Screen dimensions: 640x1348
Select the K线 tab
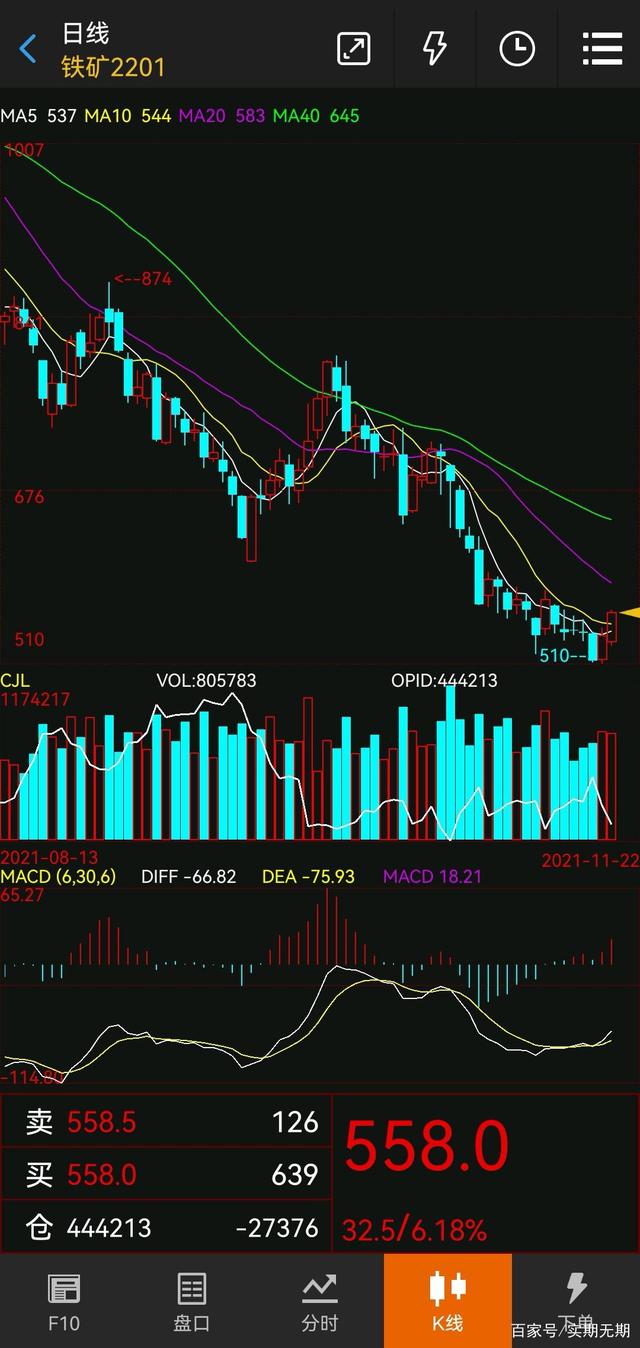(447, 1302)
